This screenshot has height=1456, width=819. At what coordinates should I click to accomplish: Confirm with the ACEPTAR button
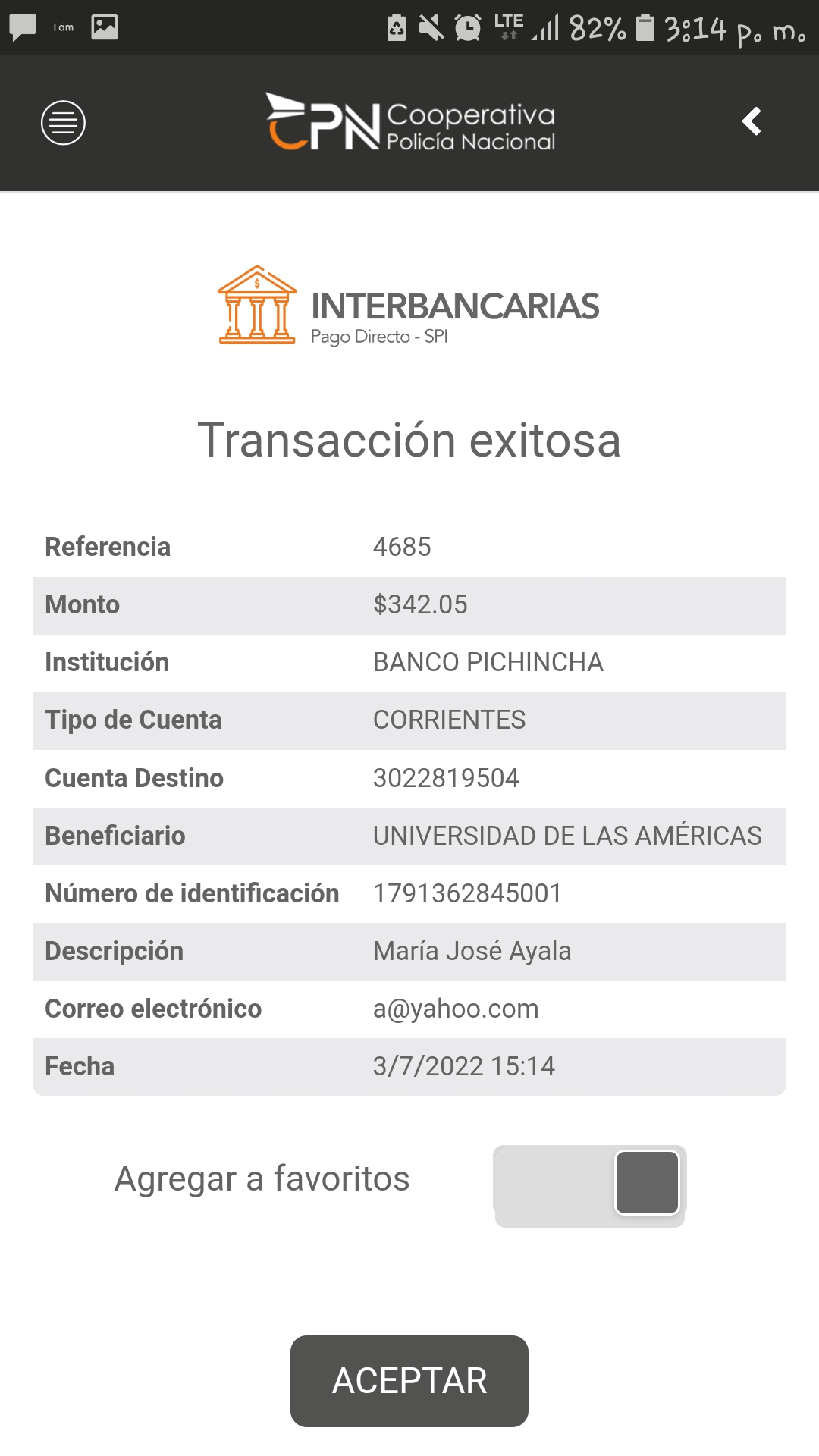(409, 1380)
